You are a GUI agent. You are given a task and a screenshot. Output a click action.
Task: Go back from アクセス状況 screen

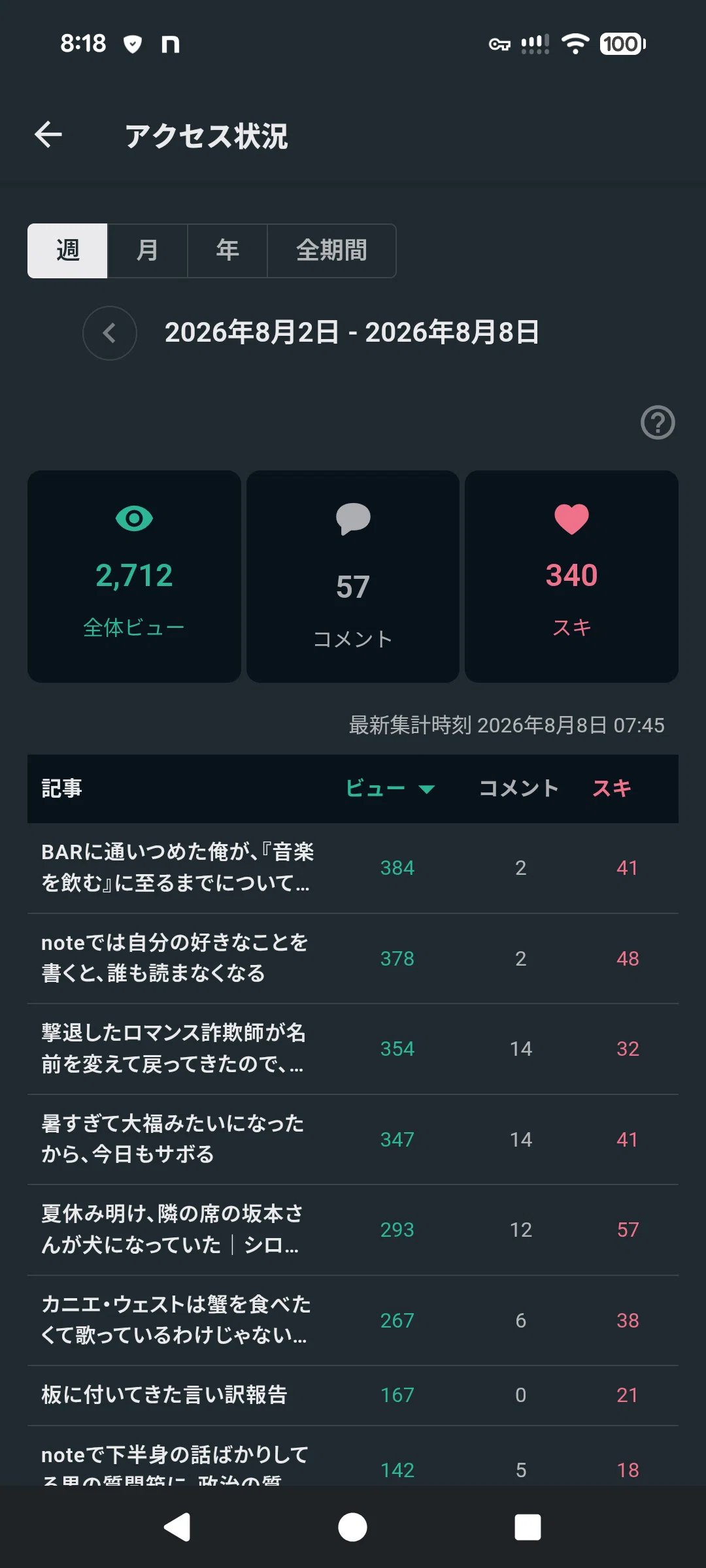(x=48, y=135)
